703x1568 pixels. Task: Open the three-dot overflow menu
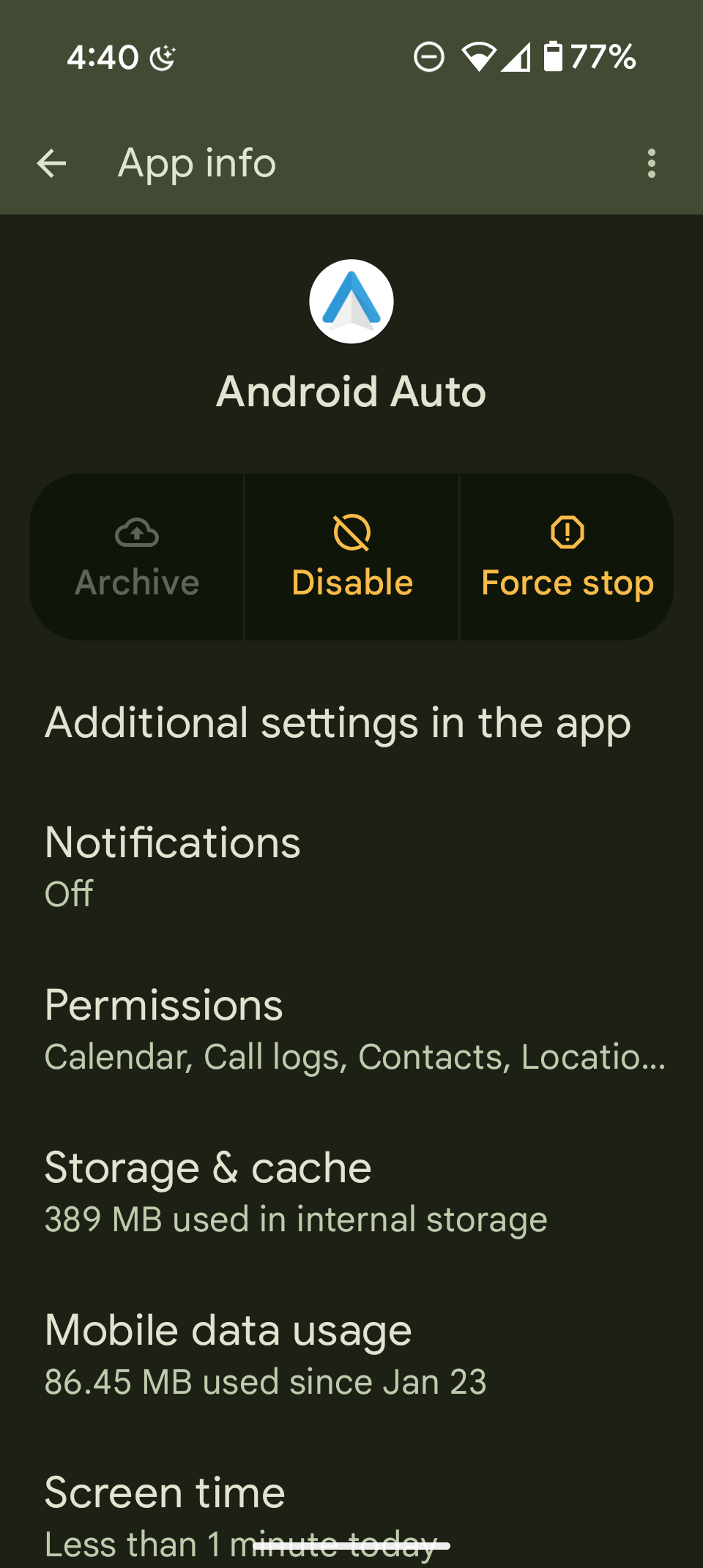[x=652, y=164]
